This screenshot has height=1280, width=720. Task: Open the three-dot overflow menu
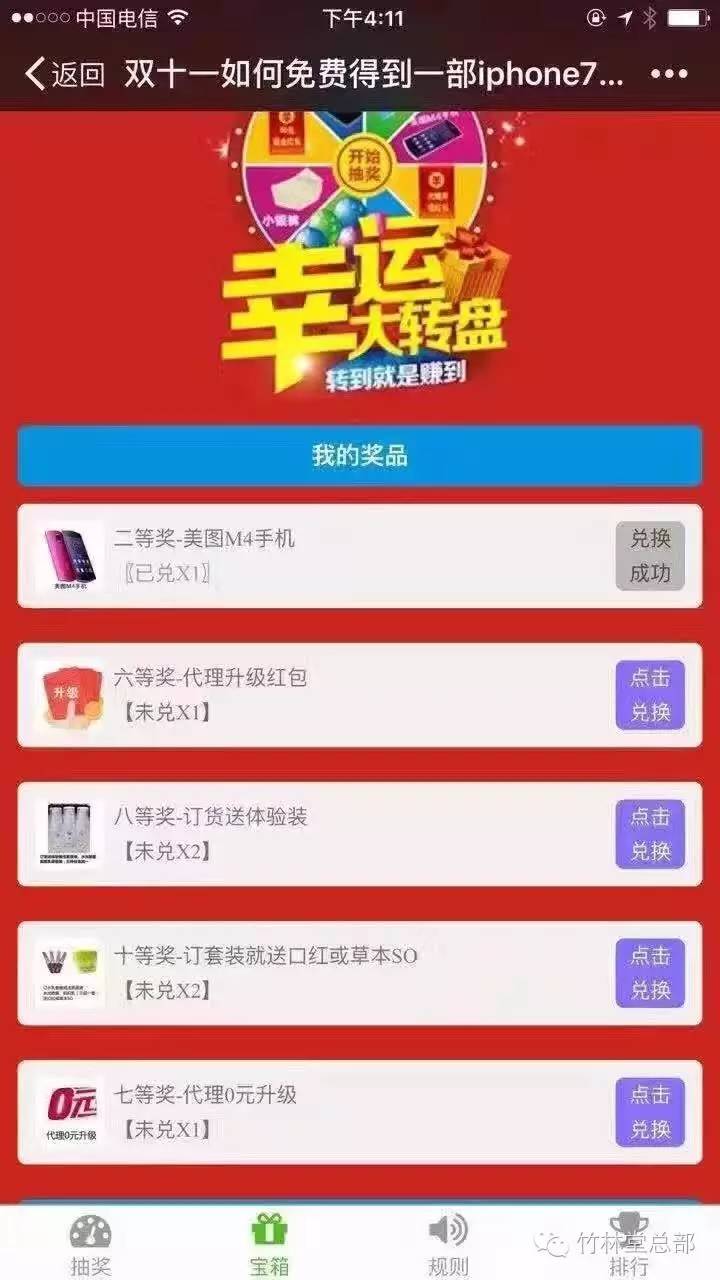point(668,75)
